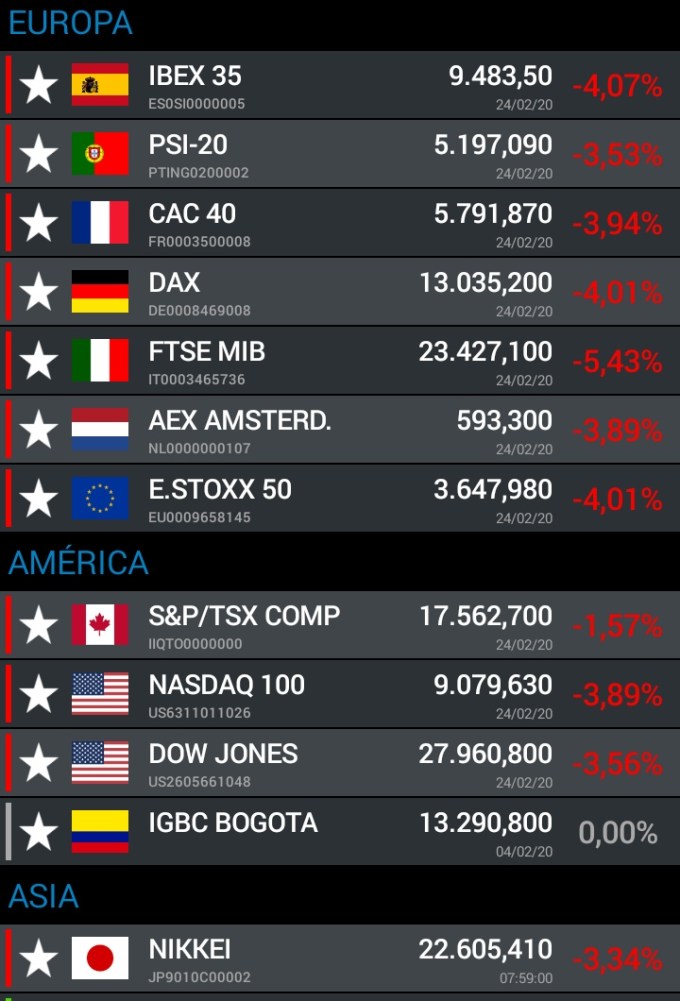Toggle the favorite star for PSI-20
The height and width of the screenshot is (1001, 680).
(39, 154)
